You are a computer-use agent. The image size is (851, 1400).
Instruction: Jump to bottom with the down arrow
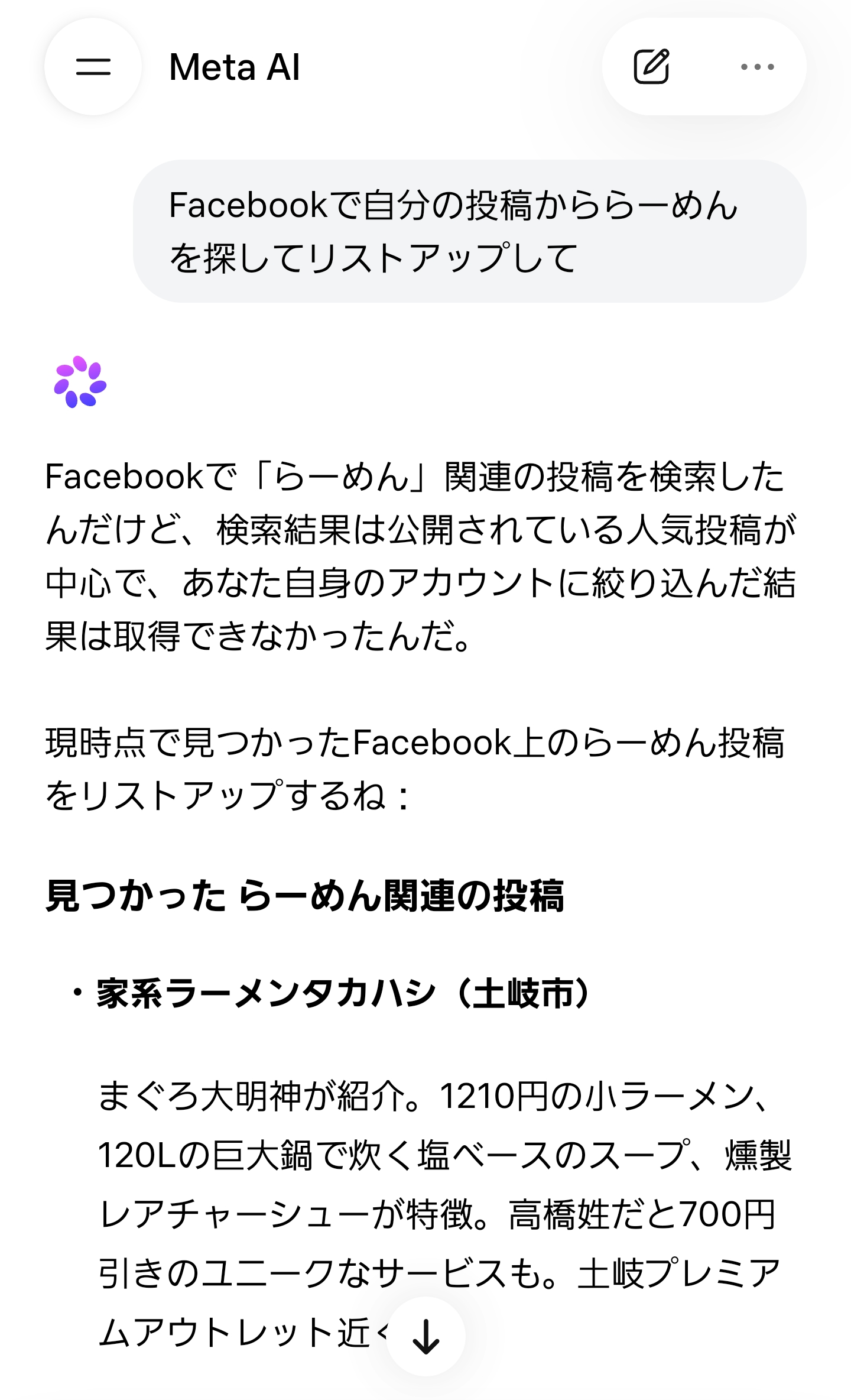coord(425,1336)
